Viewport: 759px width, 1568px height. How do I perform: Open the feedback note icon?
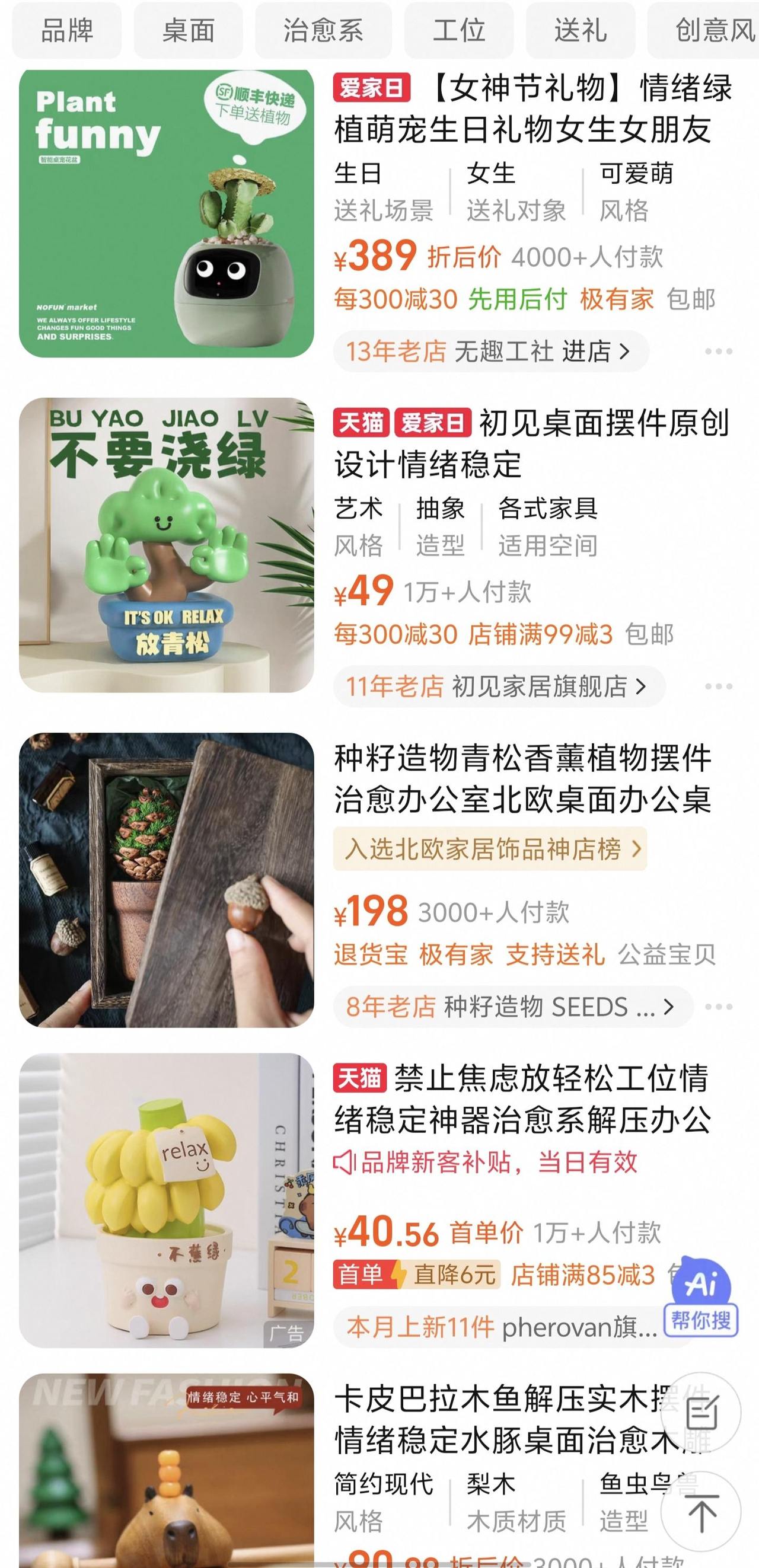[700, 1412]
